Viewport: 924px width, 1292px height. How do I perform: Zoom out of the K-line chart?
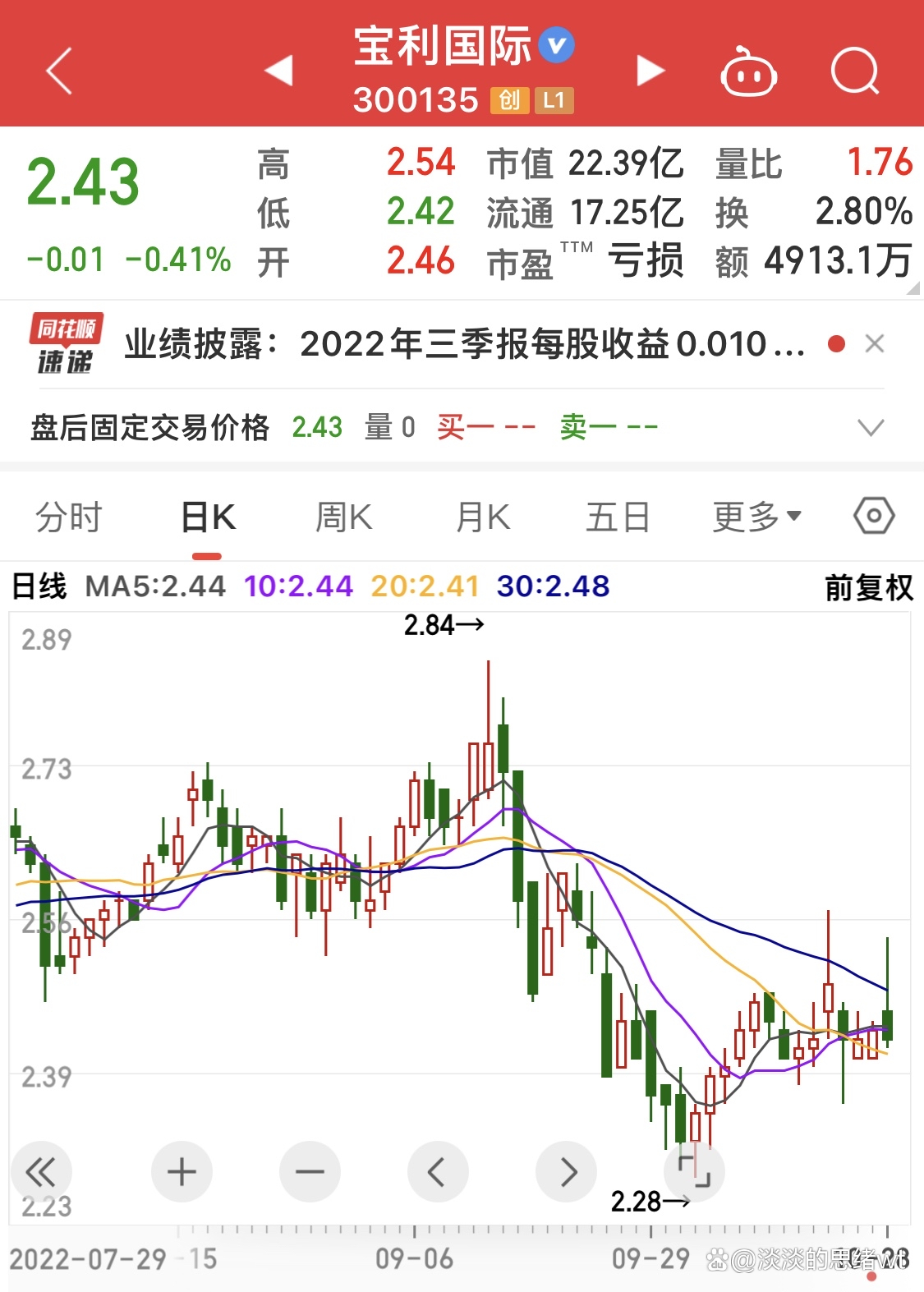(310, 1172)
